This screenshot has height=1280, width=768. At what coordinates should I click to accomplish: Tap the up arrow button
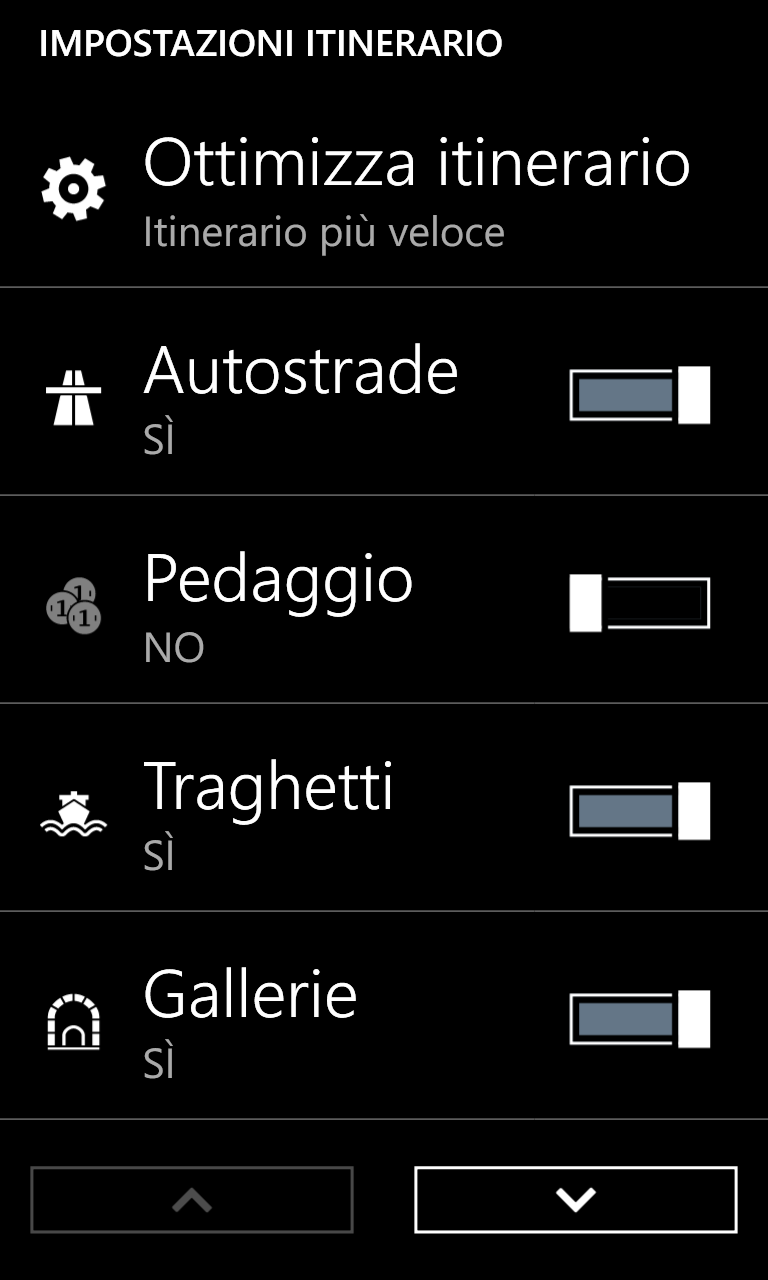tap(192, 1199)
